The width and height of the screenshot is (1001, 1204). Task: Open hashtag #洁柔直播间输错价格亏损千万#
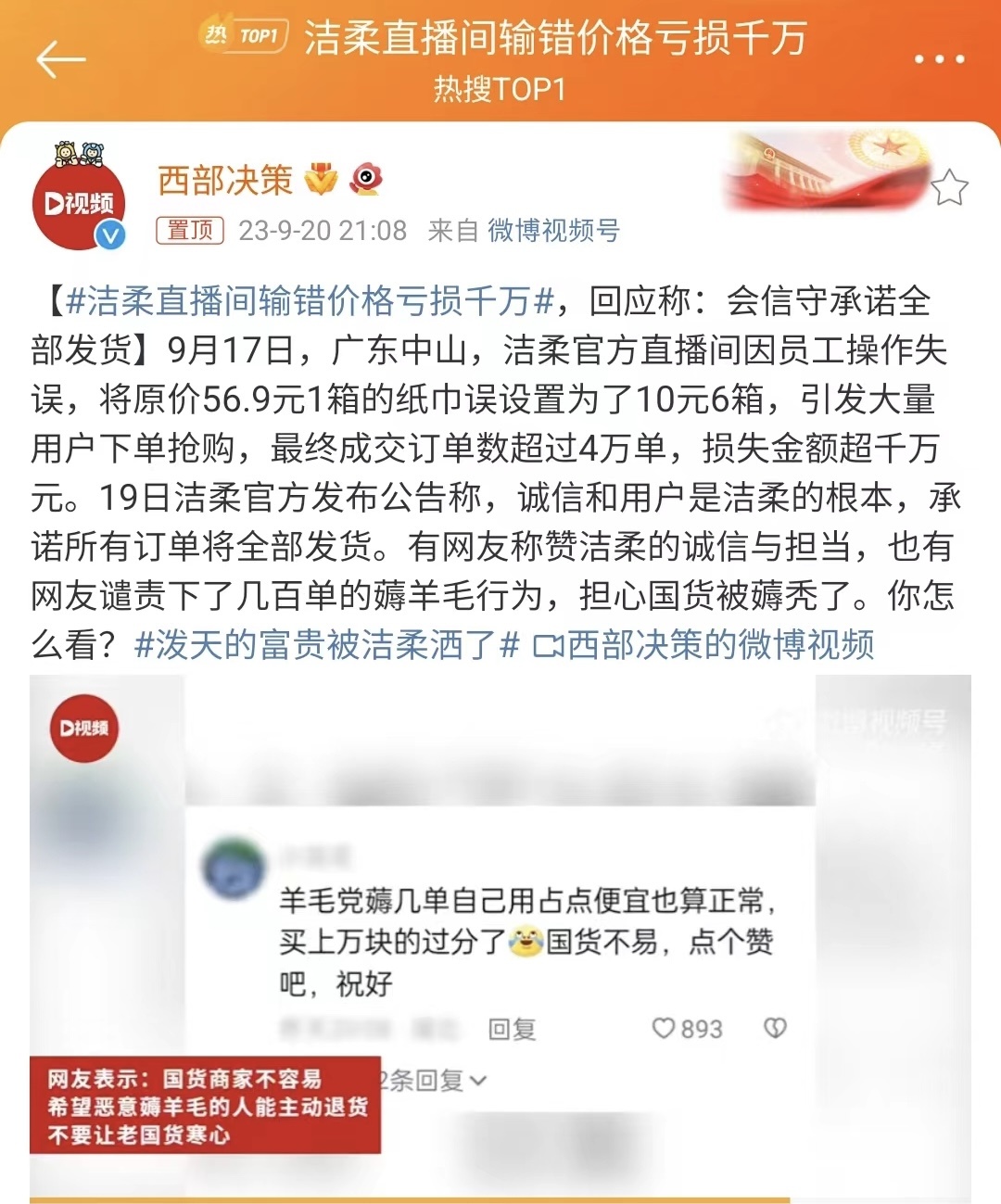pos(311,301)
